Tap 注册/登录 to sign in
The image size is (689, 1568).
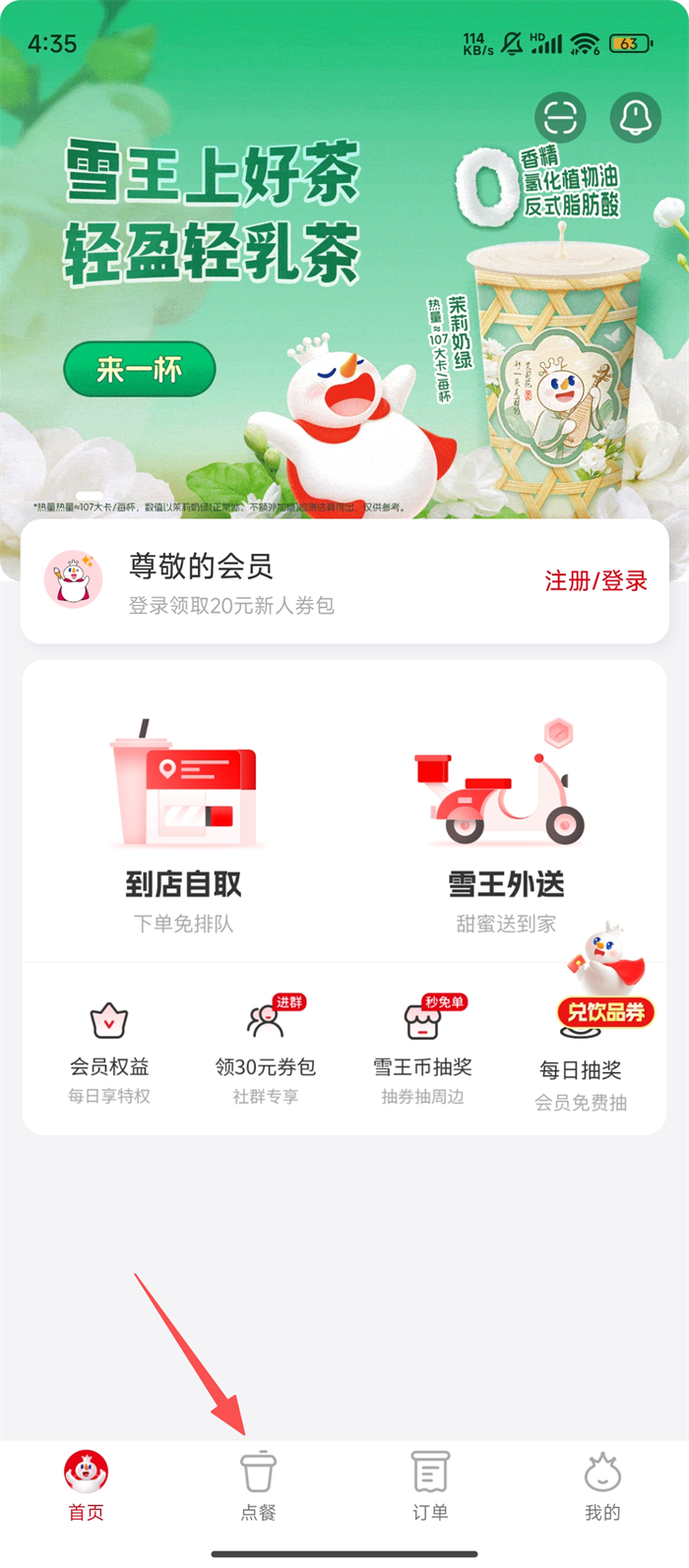click(595, 580)
